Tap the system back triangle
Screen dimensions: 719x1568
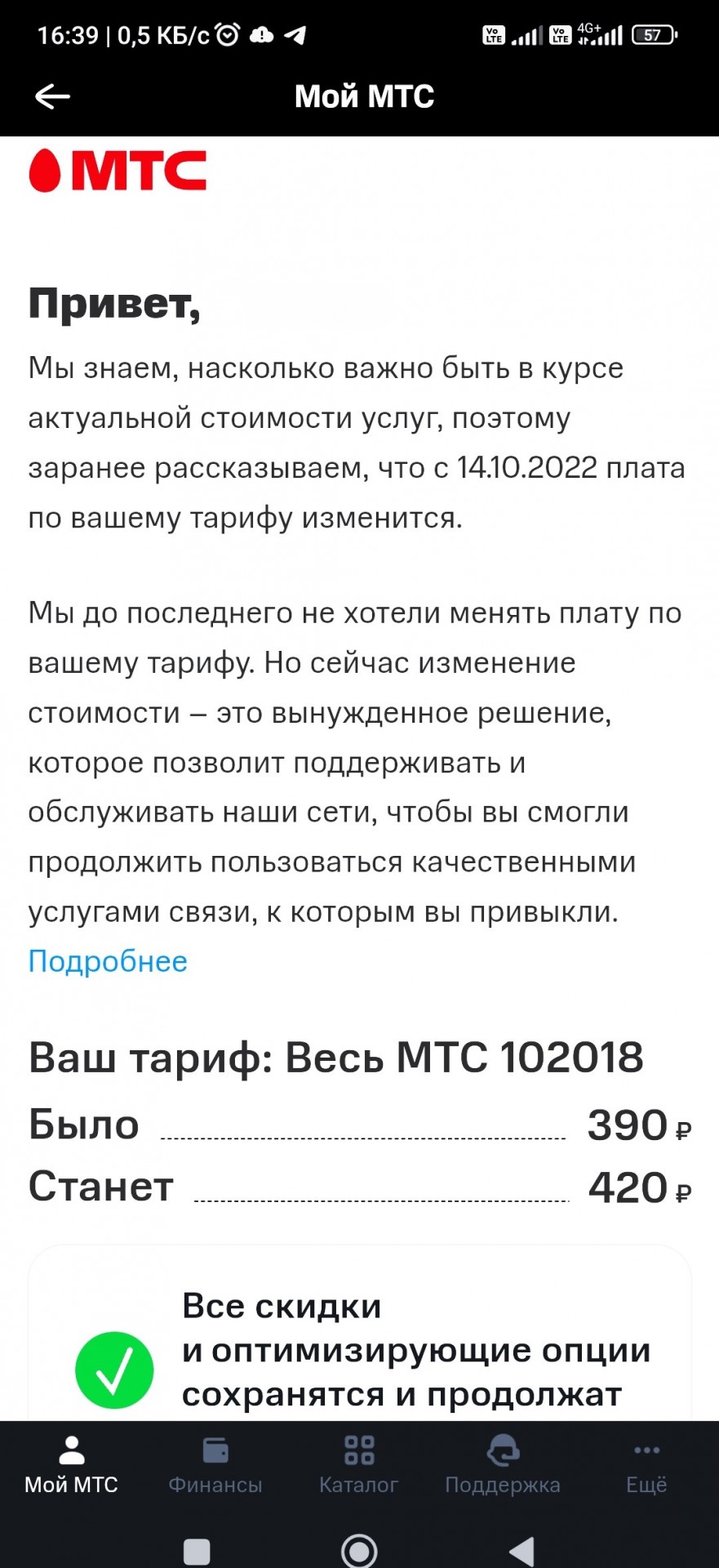521,1551
